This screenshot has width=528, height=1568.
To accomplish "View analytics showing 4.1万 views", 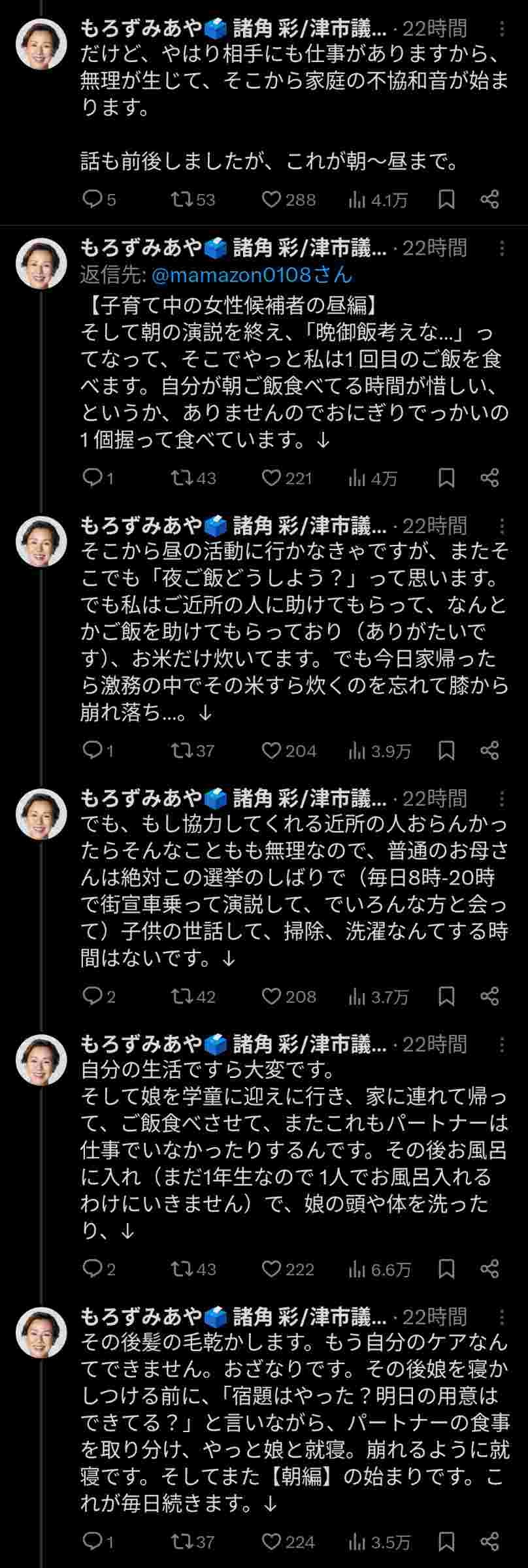I will 379,199.
